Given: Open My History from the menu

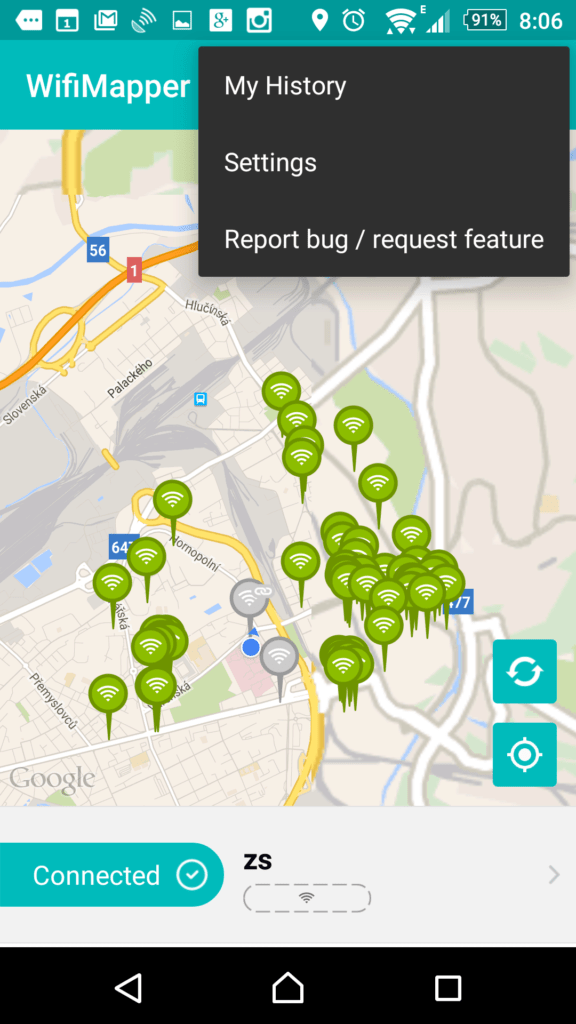Looking at the screenshot, I should coord(383,86).
